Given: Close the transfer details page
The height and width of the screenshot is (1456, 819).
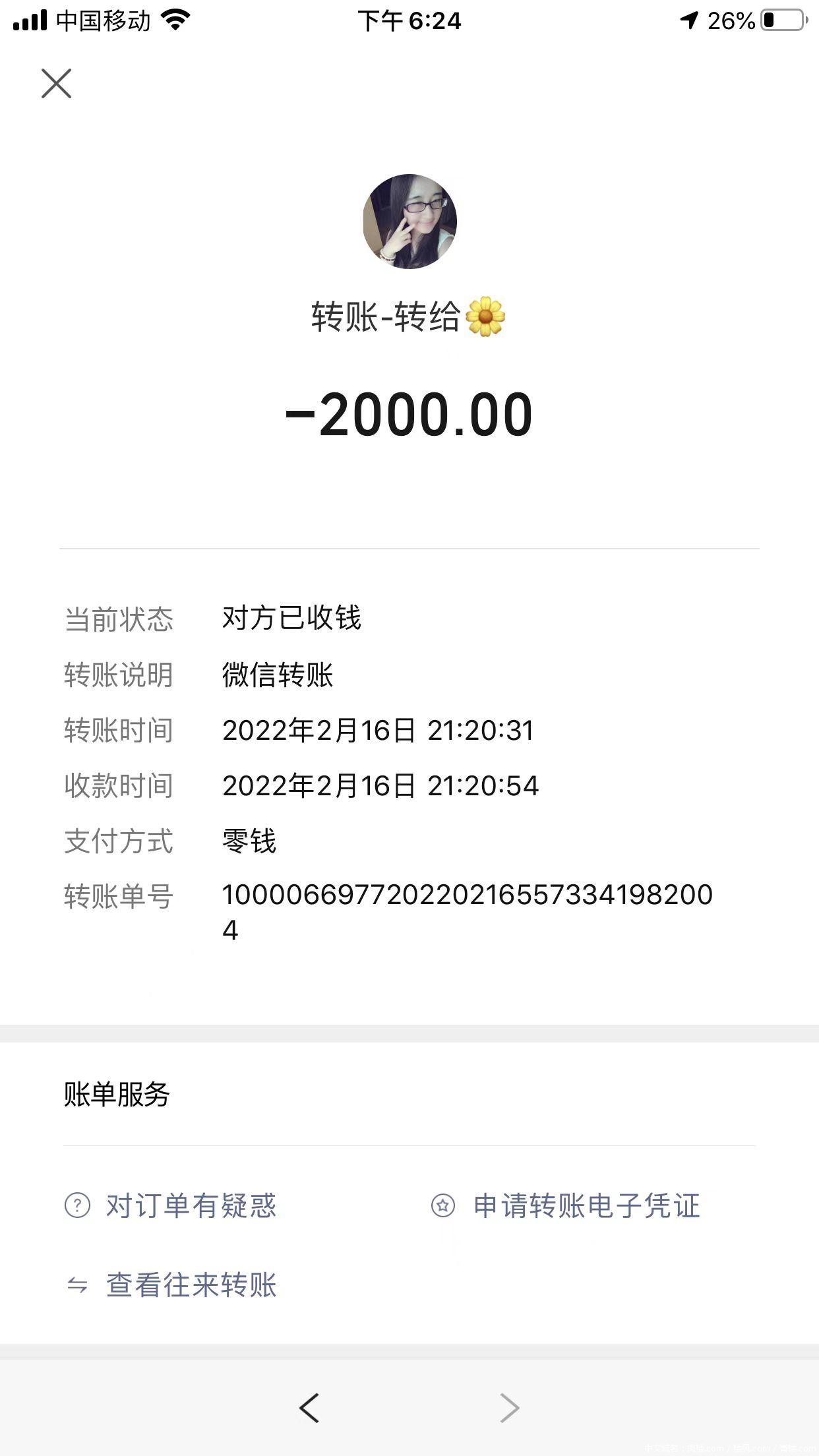Looking at the screenshot, I should click(x=57, y=84).
